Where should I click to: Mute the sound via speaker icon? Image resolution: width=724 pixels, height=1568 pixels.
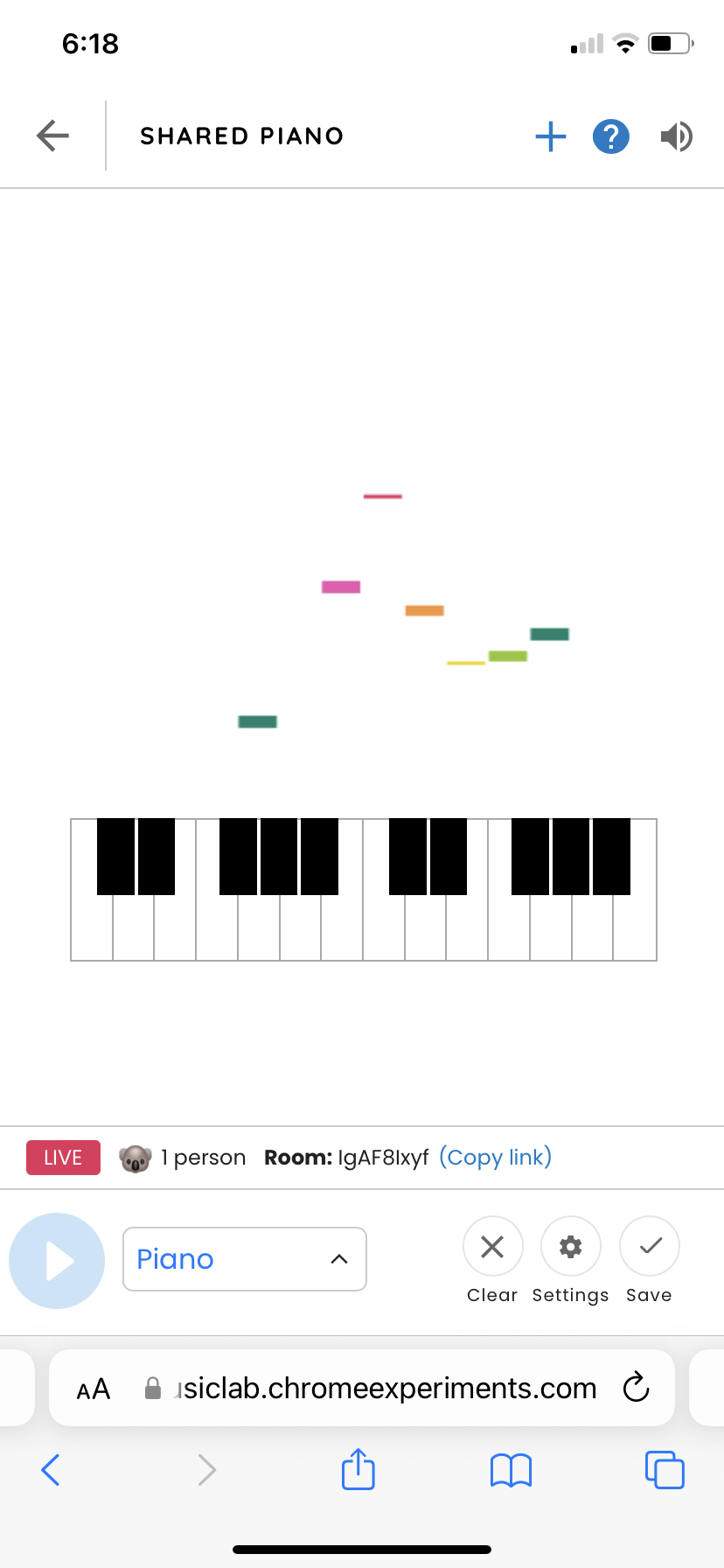point(676,136)
